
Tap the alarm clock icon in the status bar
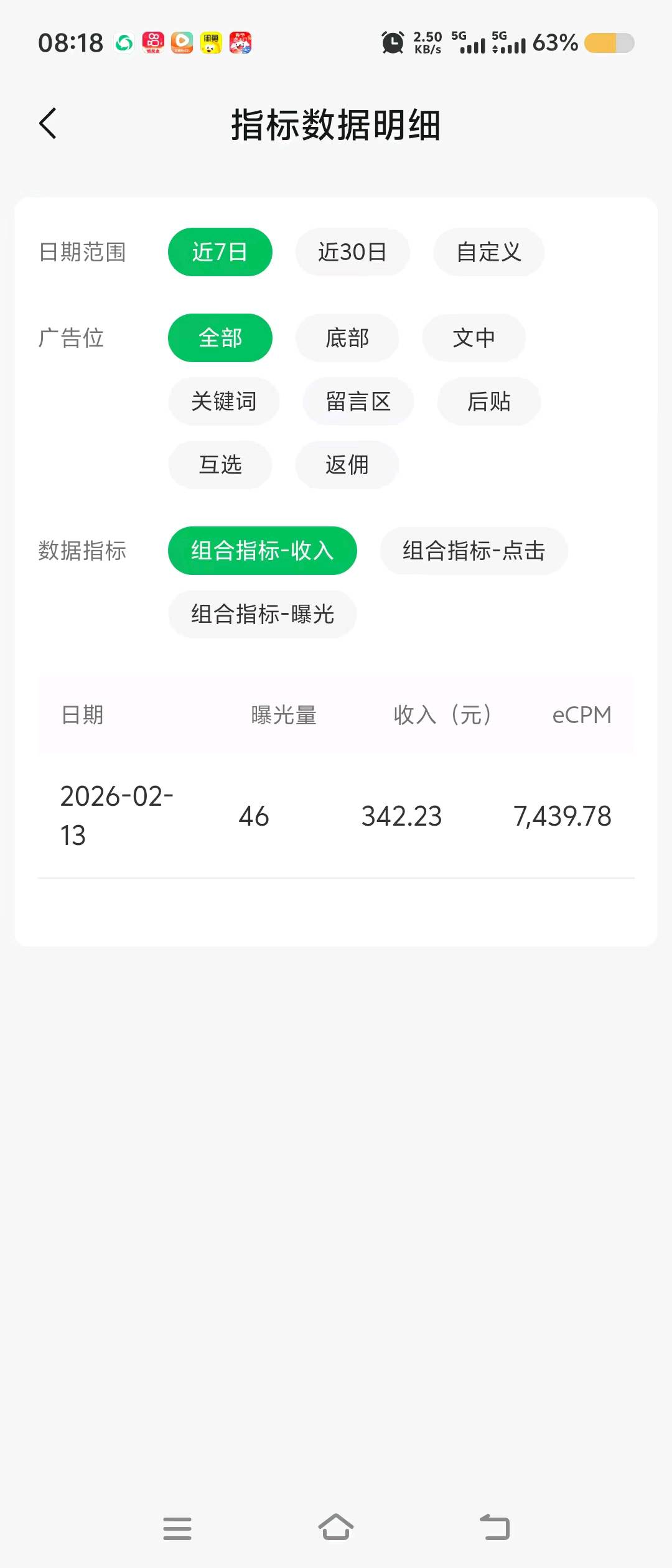392,42
